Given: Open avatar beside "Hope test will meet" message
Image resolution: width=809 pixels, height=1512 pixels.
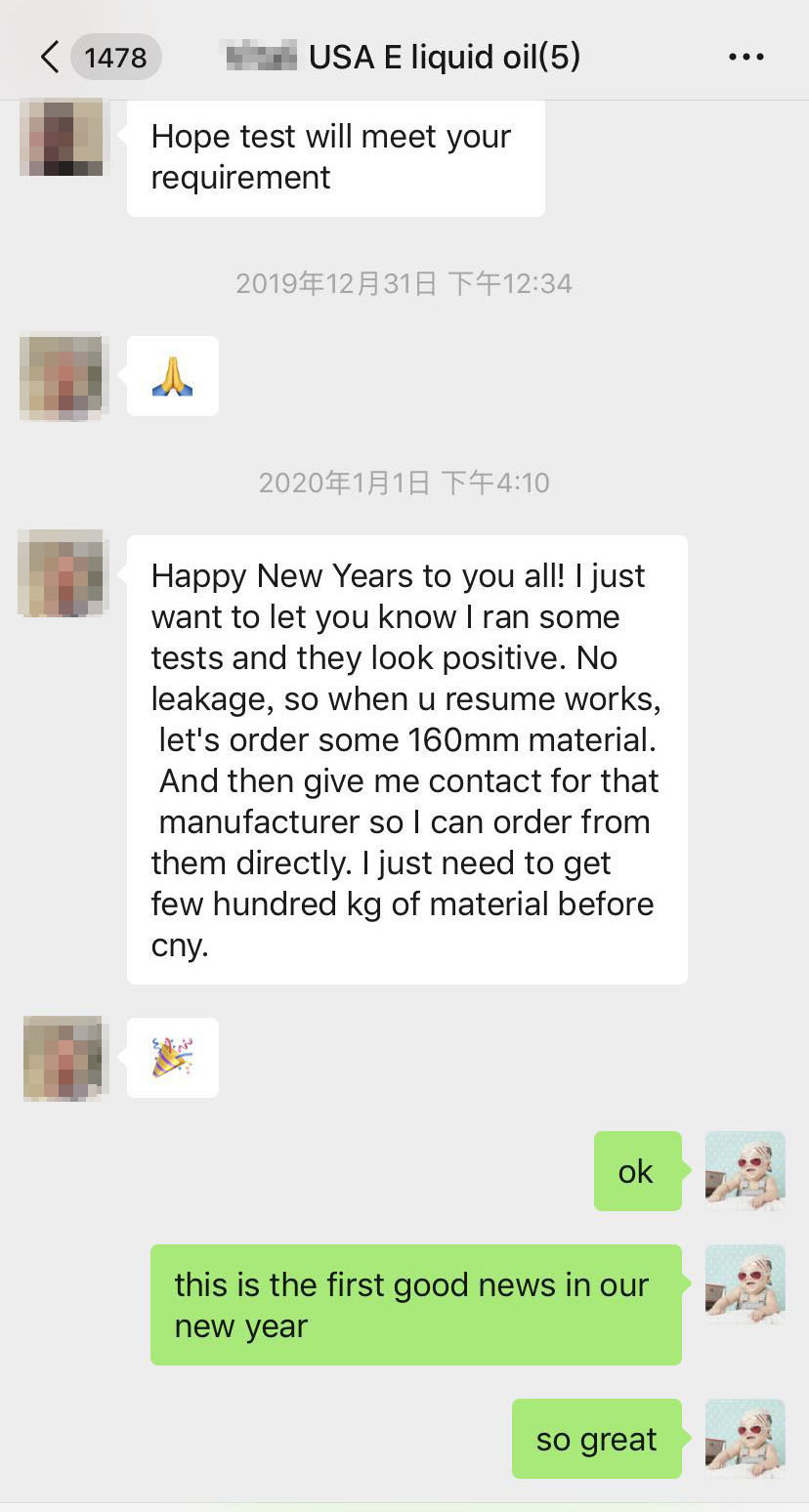Looking at the screenshot, I should click(x=62, y=138).
